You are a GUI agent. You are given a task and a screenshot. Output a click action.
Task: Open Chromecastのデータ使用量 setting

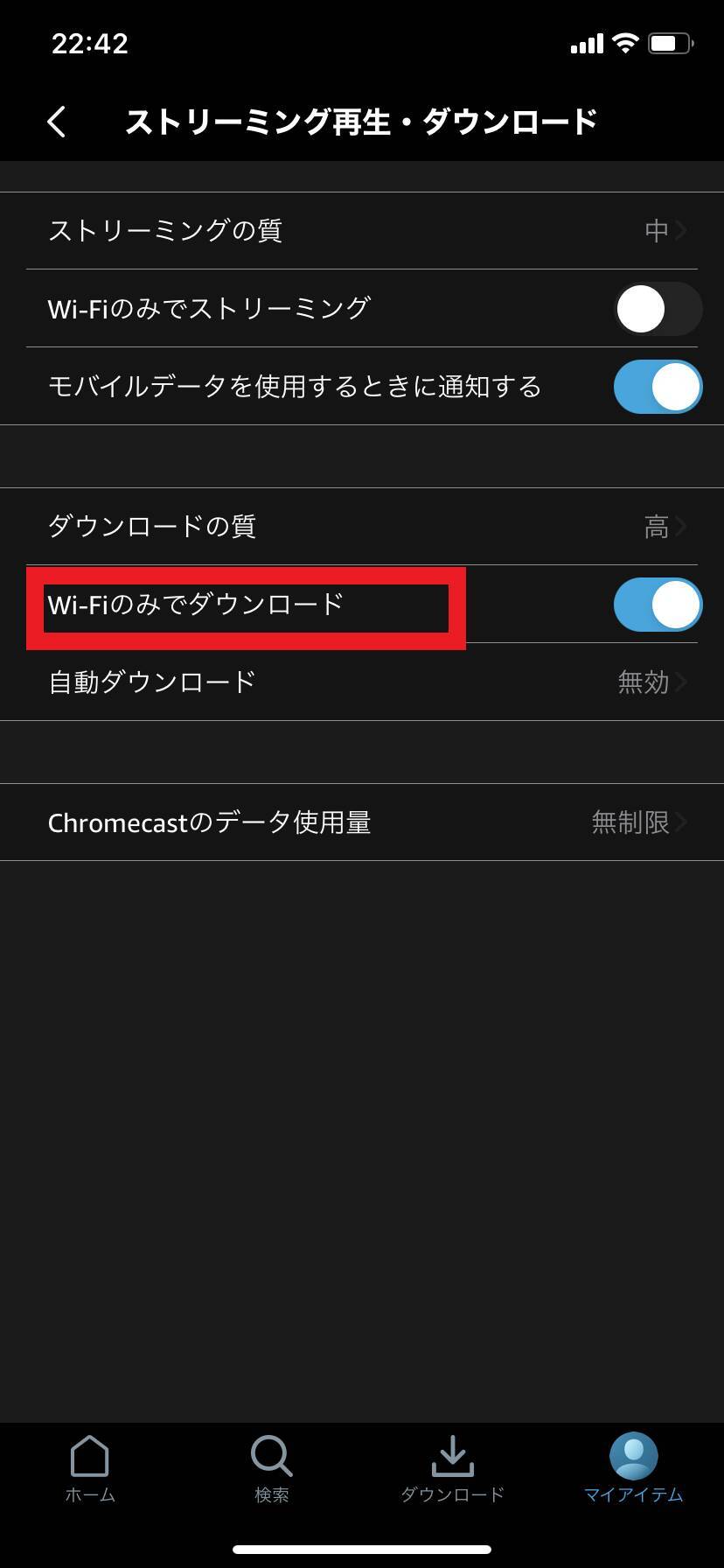click(362, 822)
